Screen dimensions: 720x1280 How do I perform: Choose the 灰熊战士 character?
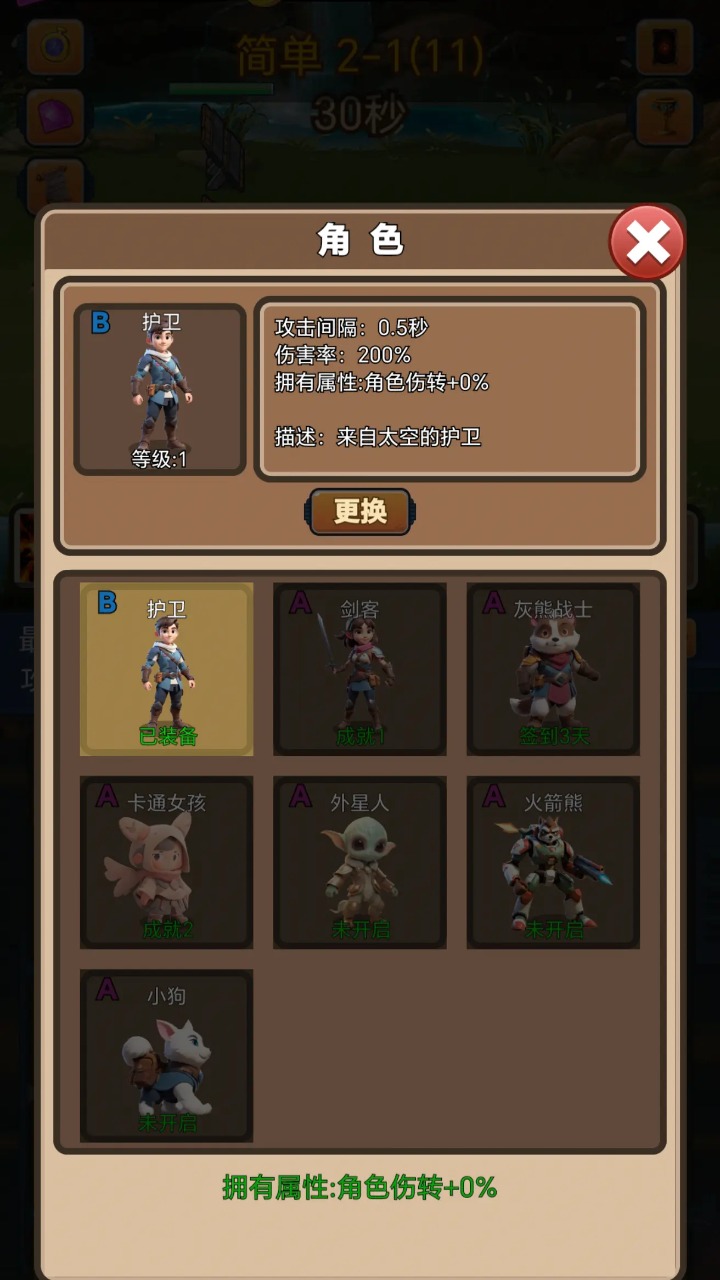pos(553,669)
